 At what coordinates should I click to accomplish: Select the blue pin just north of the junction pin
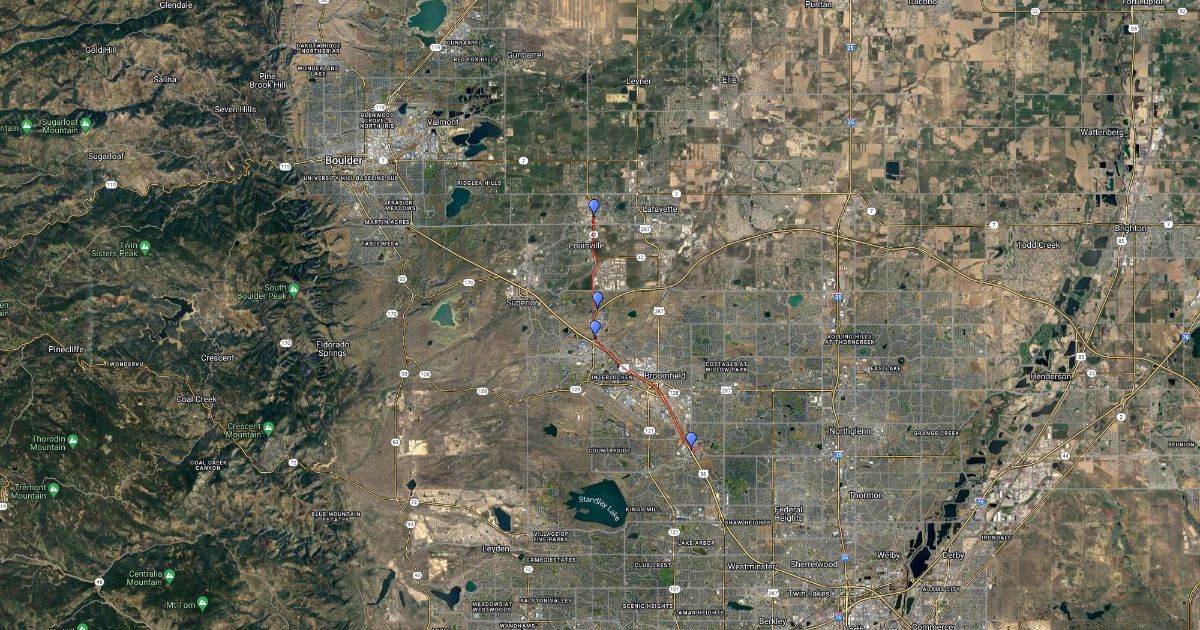pos(598,298)
